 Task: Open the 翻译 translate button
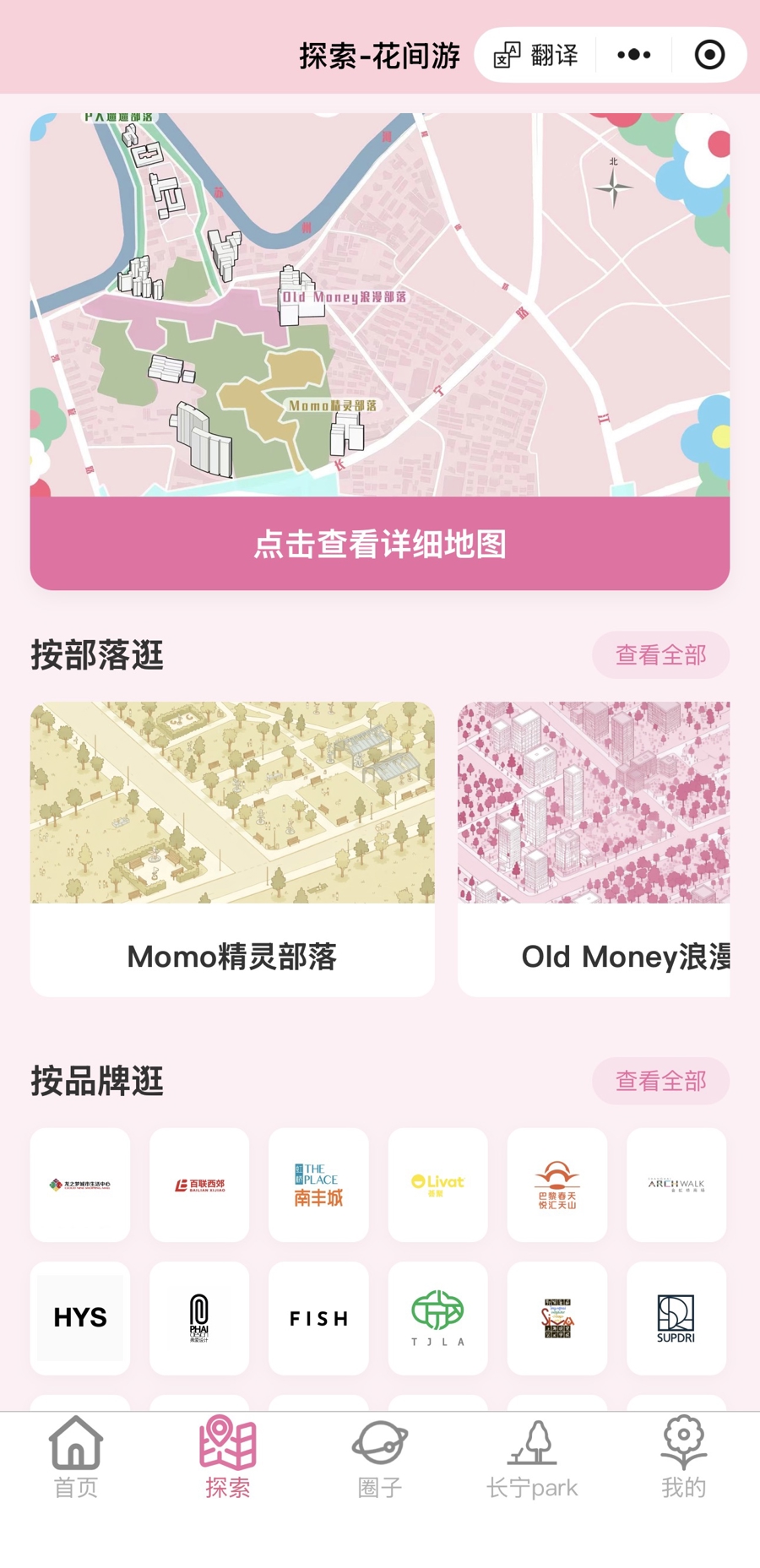pyautogui.click(x=536, y=55)
